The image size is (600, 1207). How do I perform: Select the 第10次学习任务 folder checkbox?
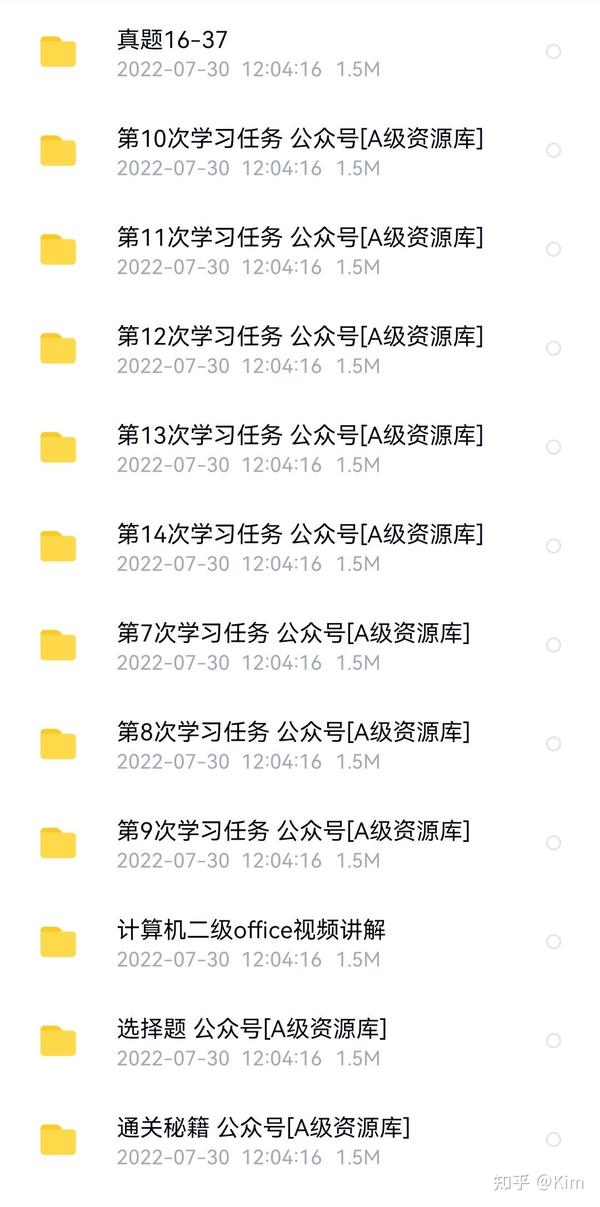coord(553,150)
